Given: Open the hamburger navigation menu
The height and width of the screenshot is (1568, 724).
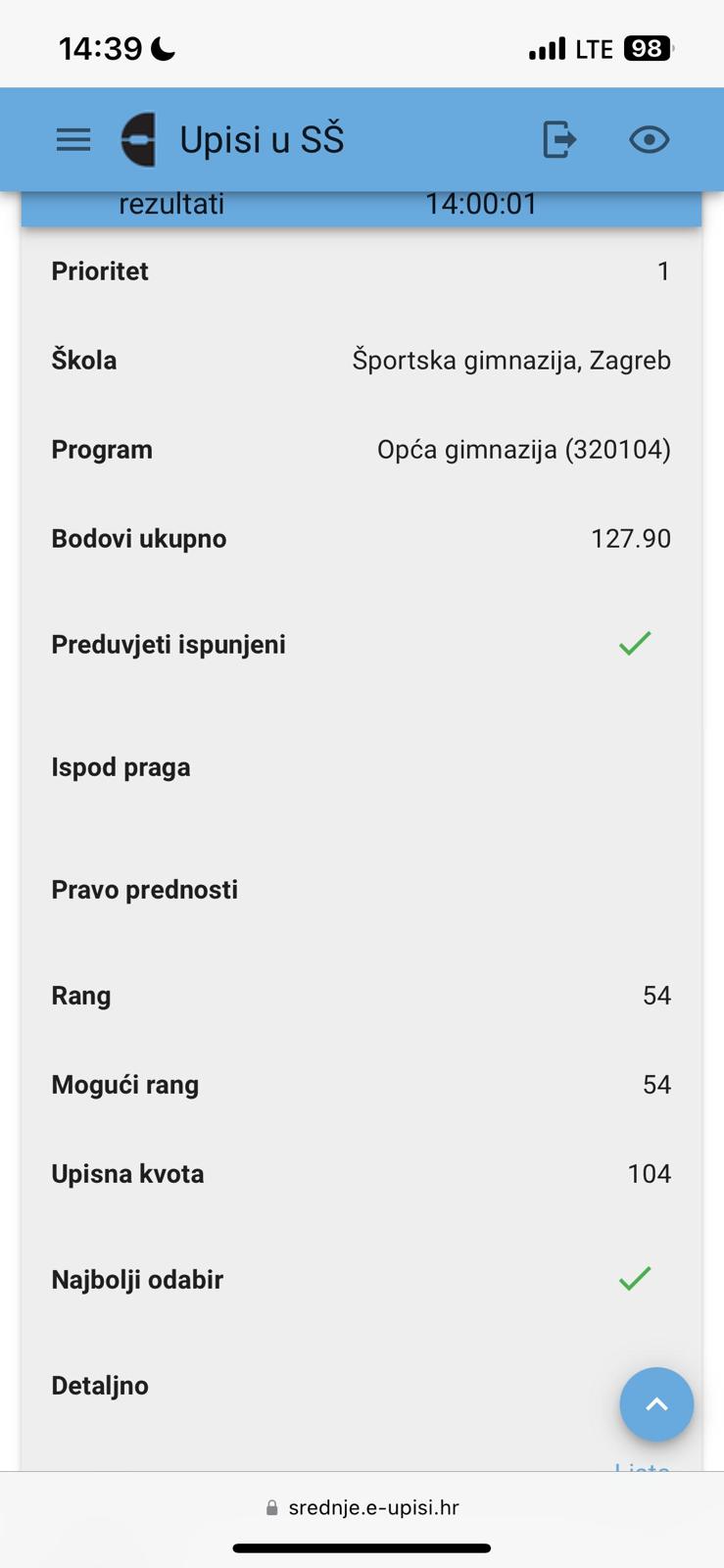Looking at the screenshot, I should 73,140.
